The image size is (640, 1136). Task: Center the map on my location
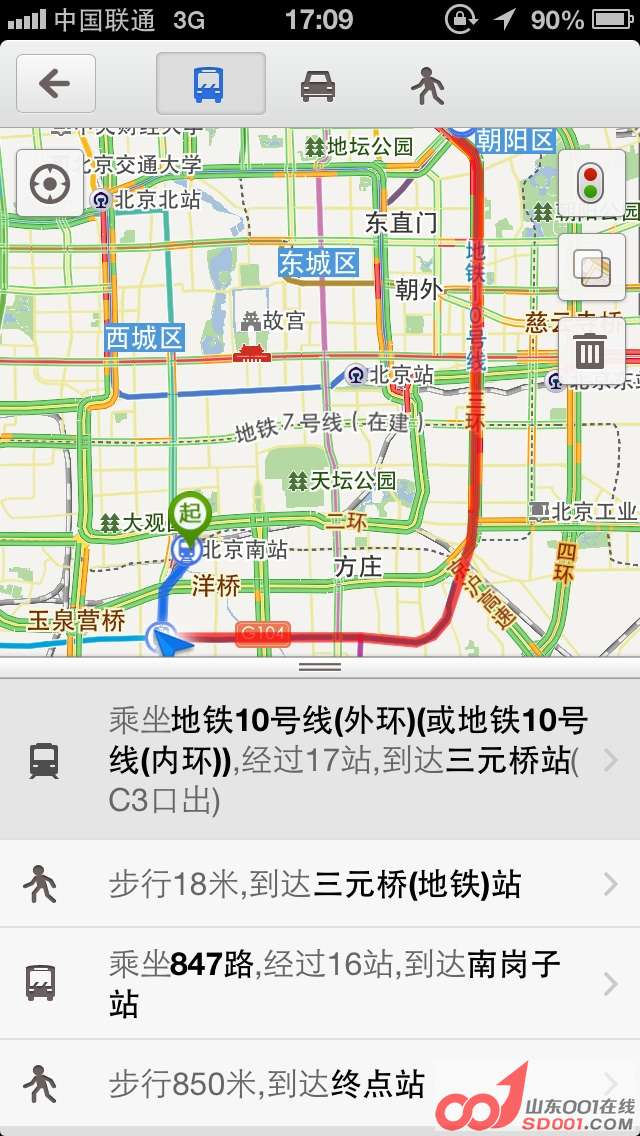[x=48, y=185]
